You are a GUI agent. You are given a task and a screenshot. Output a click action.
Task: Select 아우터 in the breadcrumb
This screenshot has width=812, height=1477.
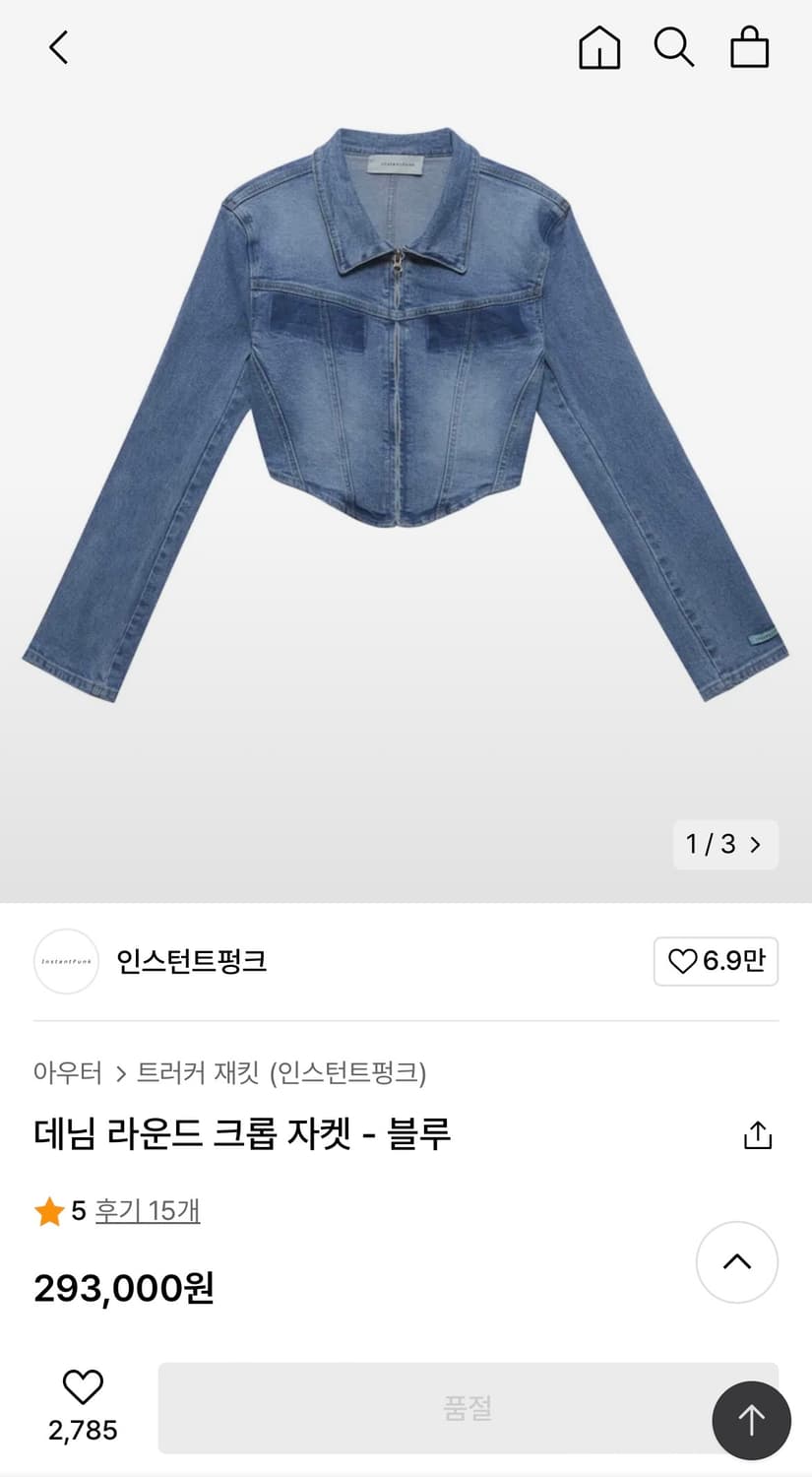(67, 1074)
